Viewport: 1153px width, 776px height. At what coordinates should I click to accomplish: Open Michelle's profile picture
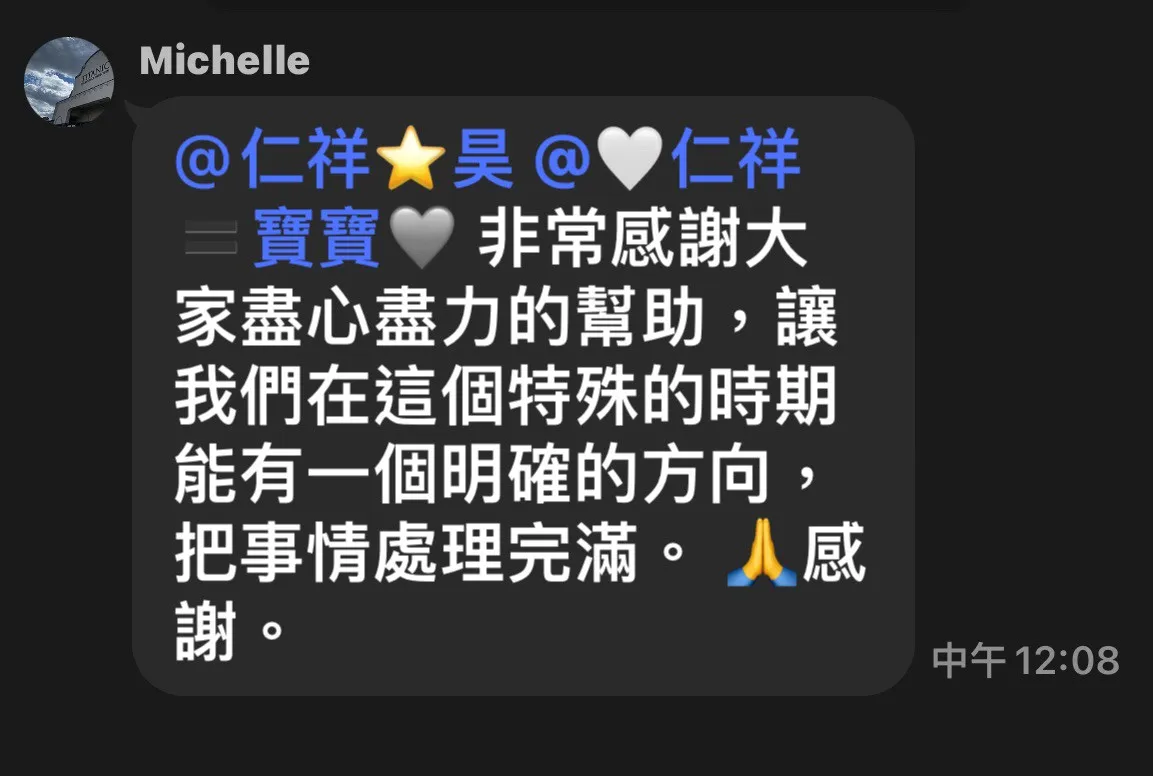[68, 82]
